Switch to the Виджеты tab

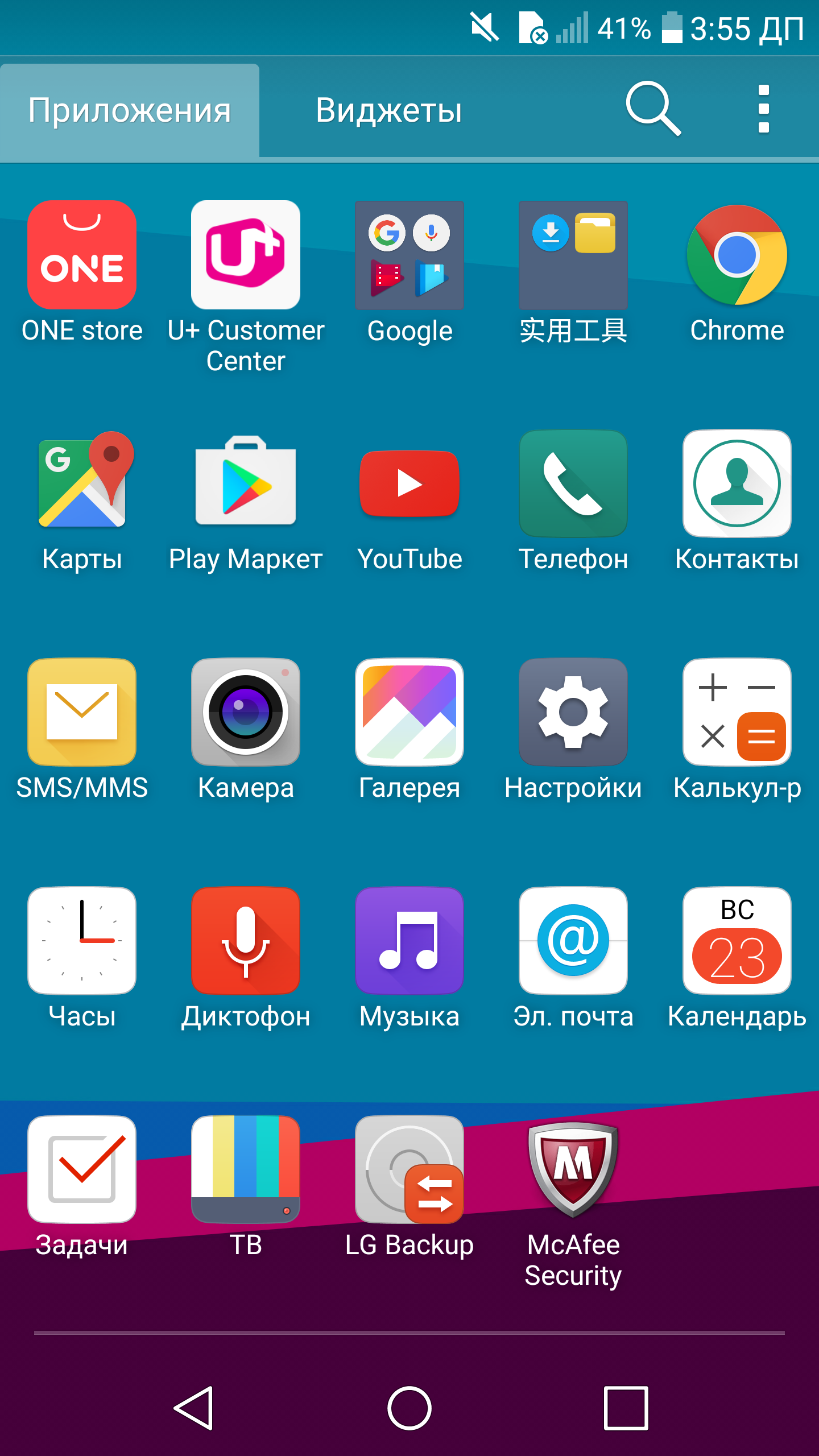point(389,110)
